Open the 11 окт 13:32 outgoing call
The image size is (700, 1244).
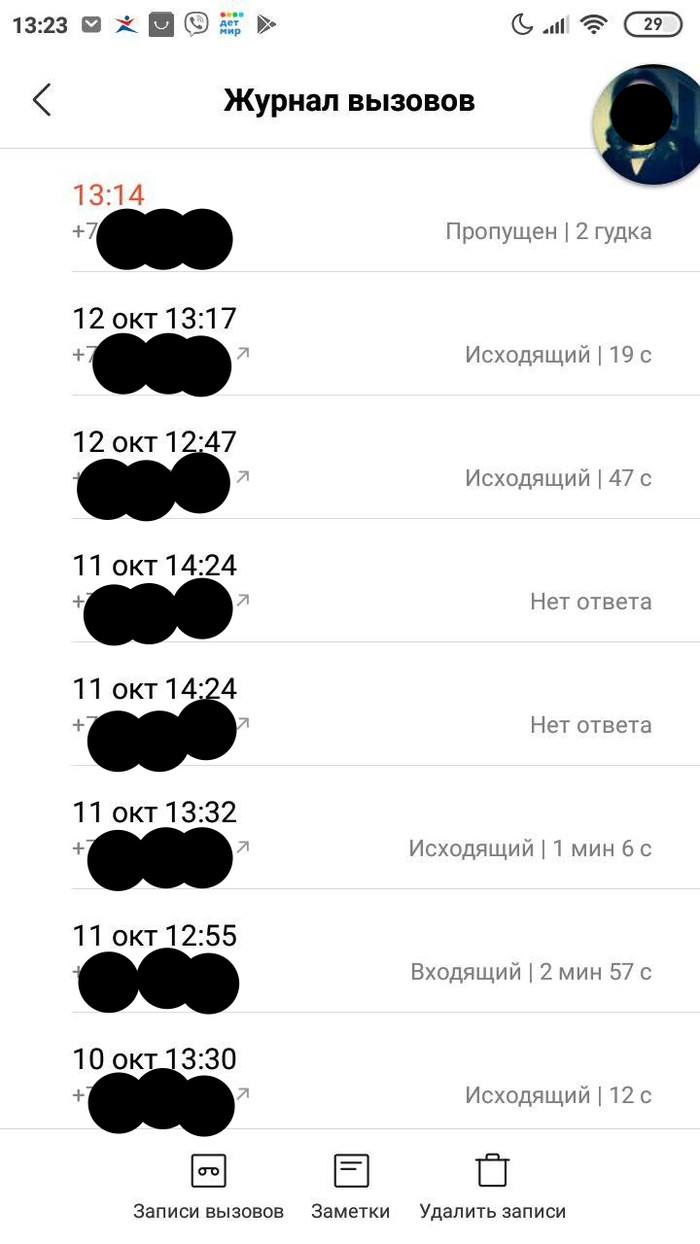(x=360, y=829)
